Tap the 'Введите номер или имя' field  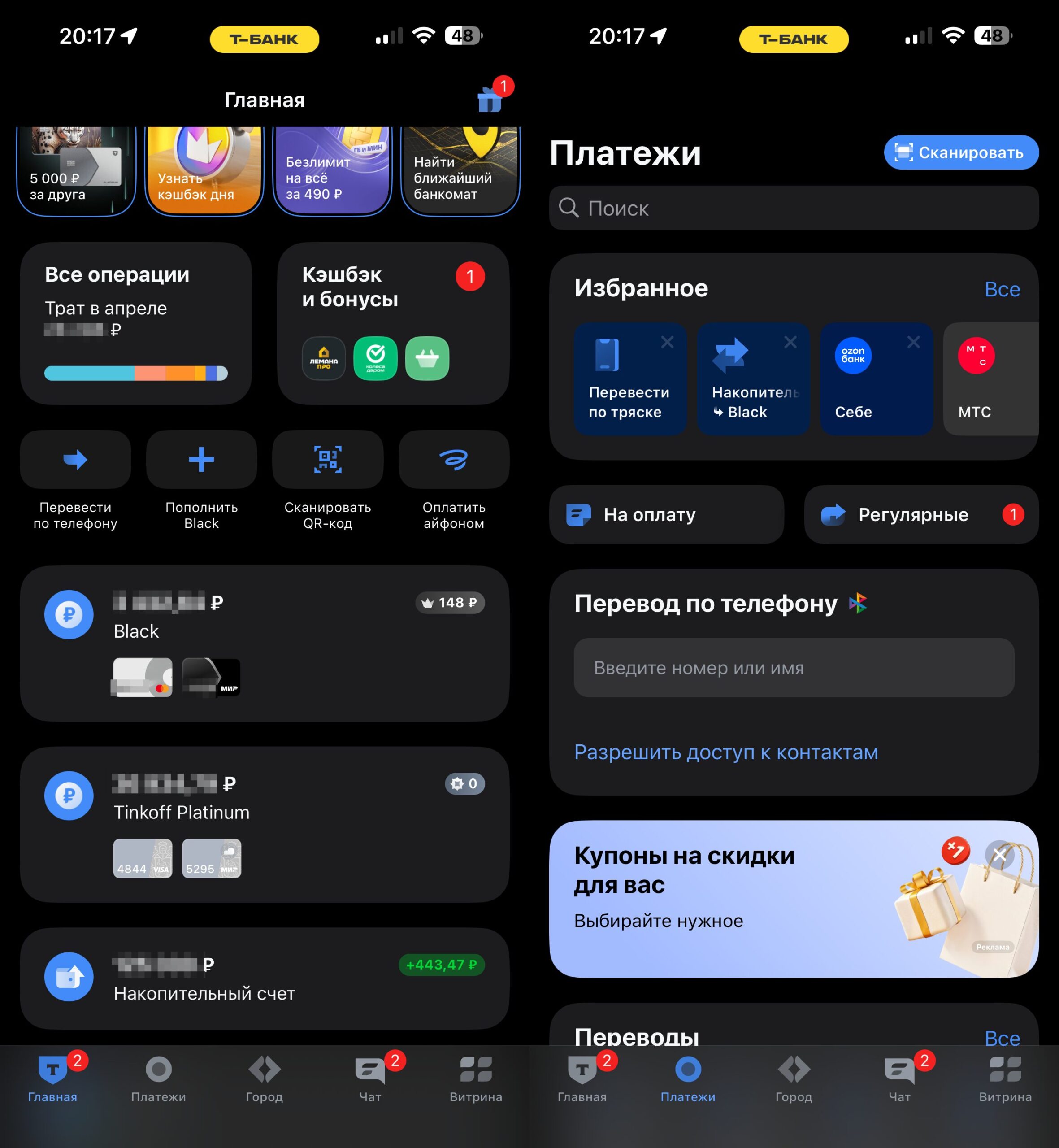pos(794,668)
